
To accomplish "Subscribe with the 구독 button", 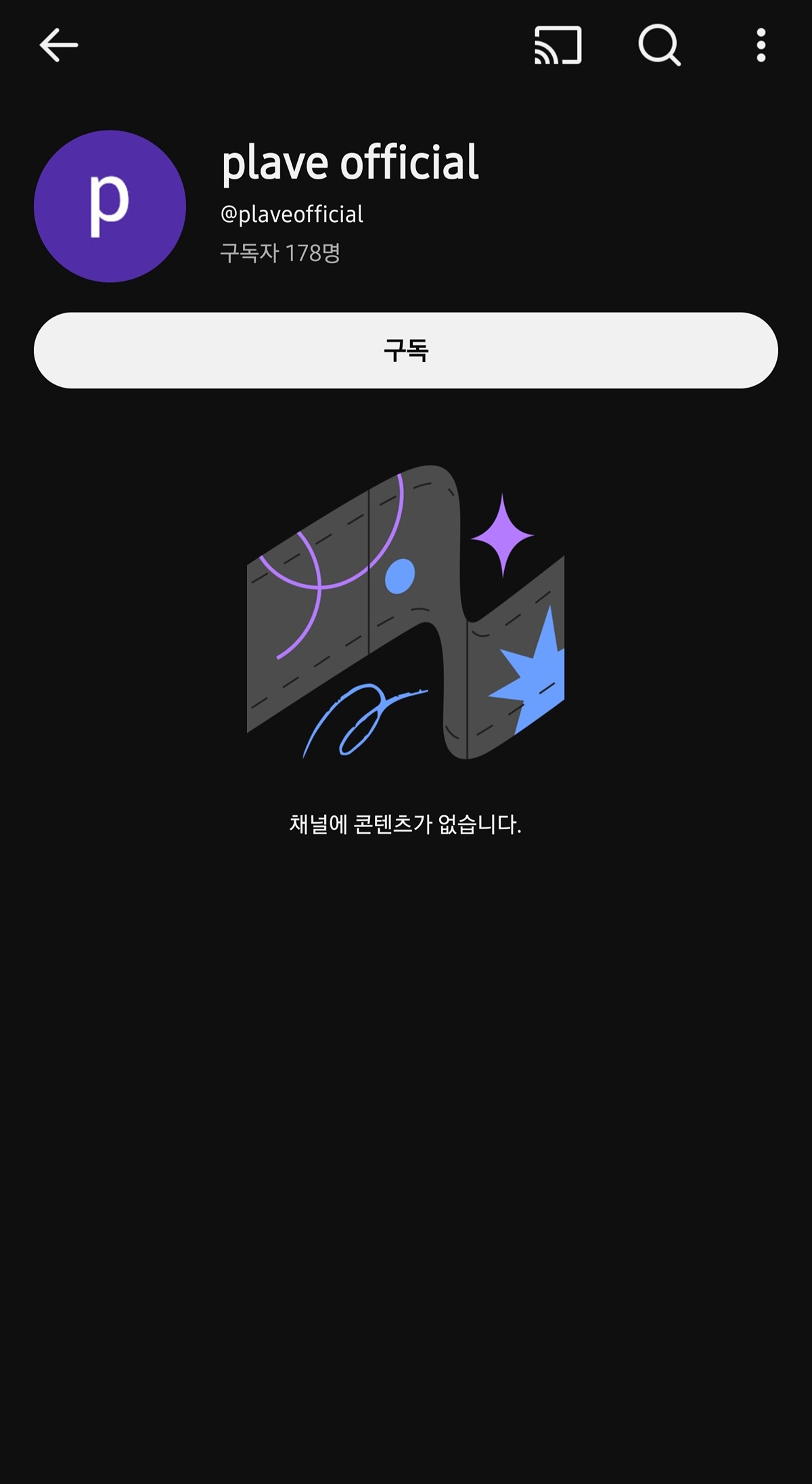I will [x=406, y=350].
